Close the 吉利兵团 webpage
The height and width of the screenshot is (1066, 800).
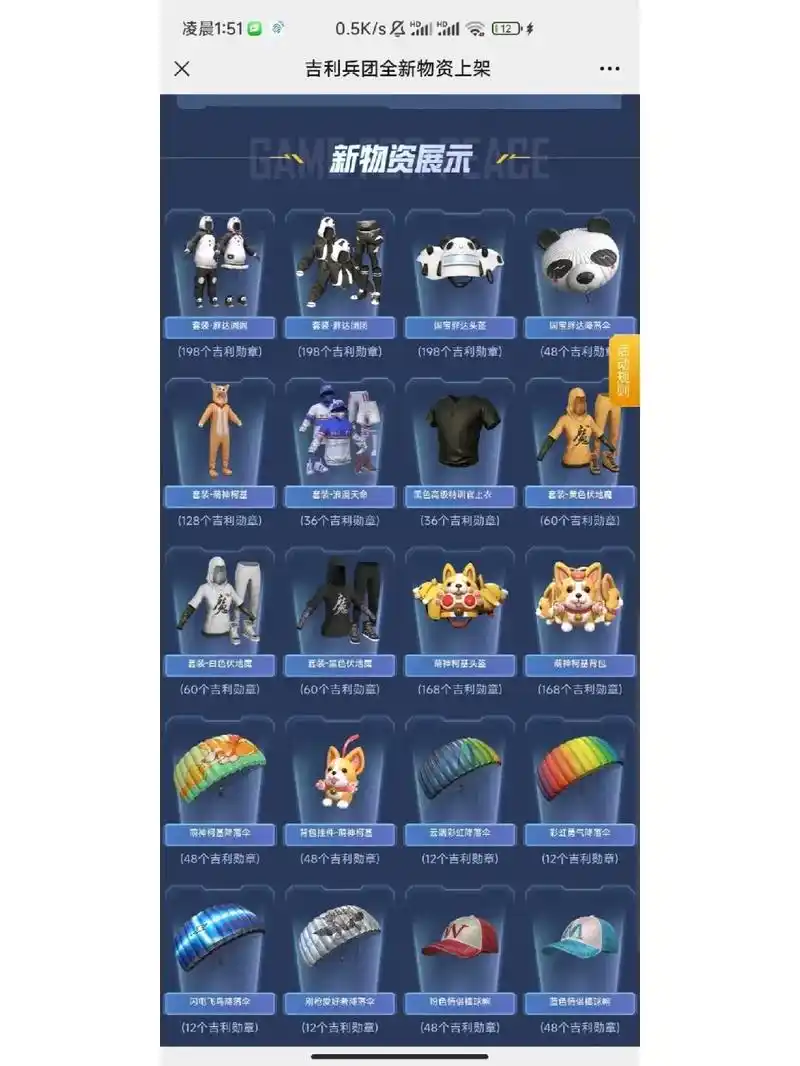coord(182,69)
